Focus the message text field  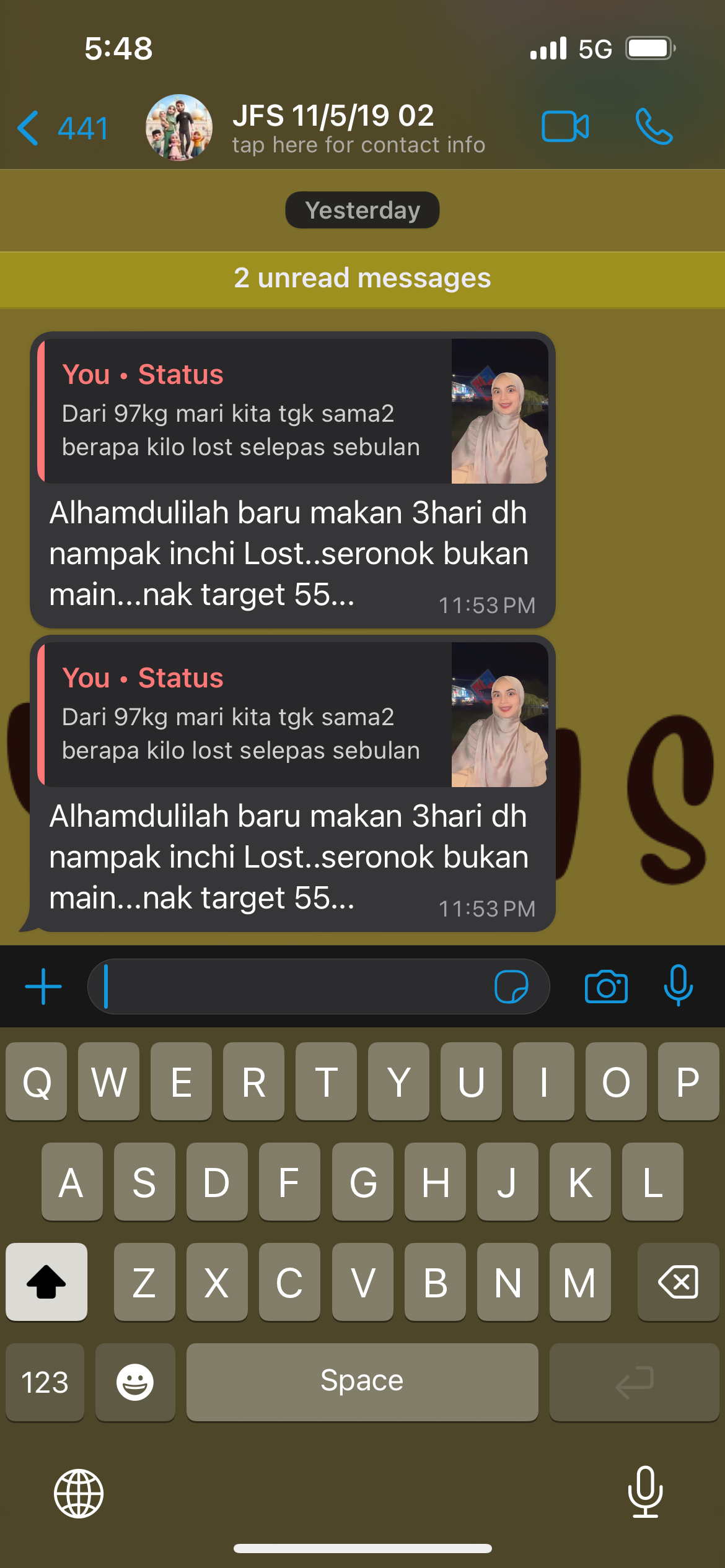click(x=291, y=986)
